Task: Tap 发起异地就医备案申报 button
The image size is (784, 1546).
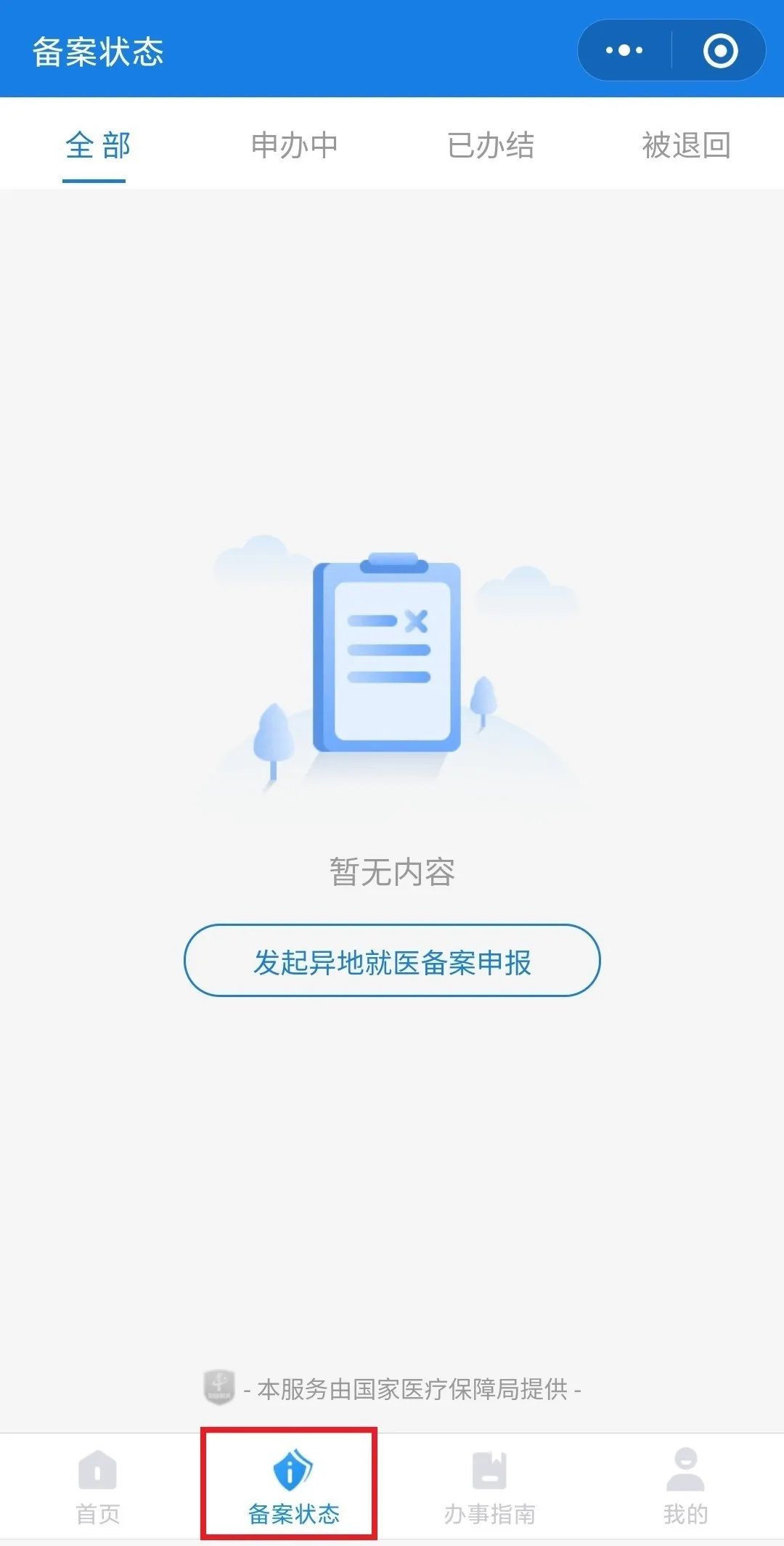Action: click(x=392, y=961)
